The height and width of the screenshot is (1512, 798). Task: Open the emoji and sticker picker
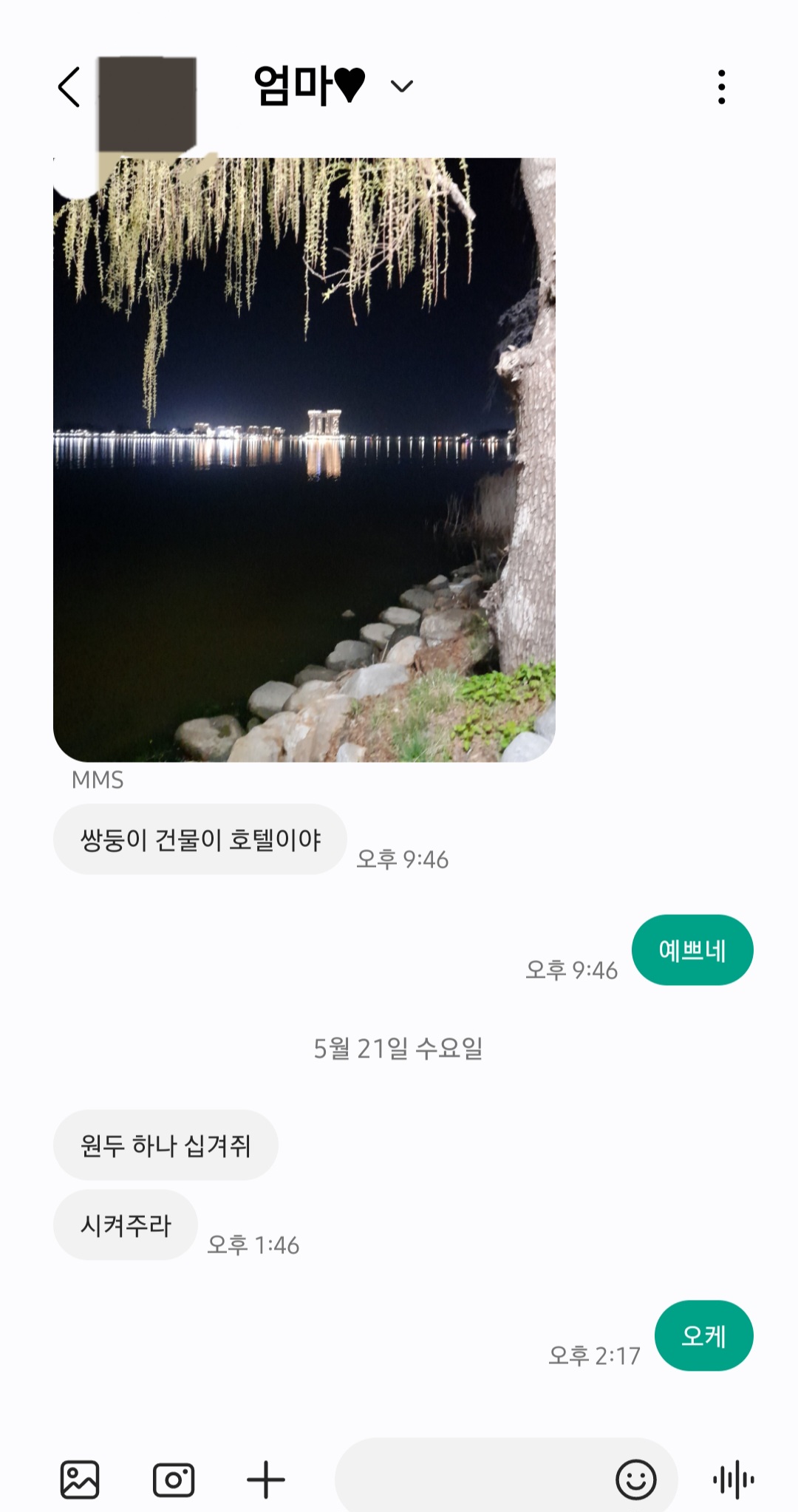coord(635,1479)
